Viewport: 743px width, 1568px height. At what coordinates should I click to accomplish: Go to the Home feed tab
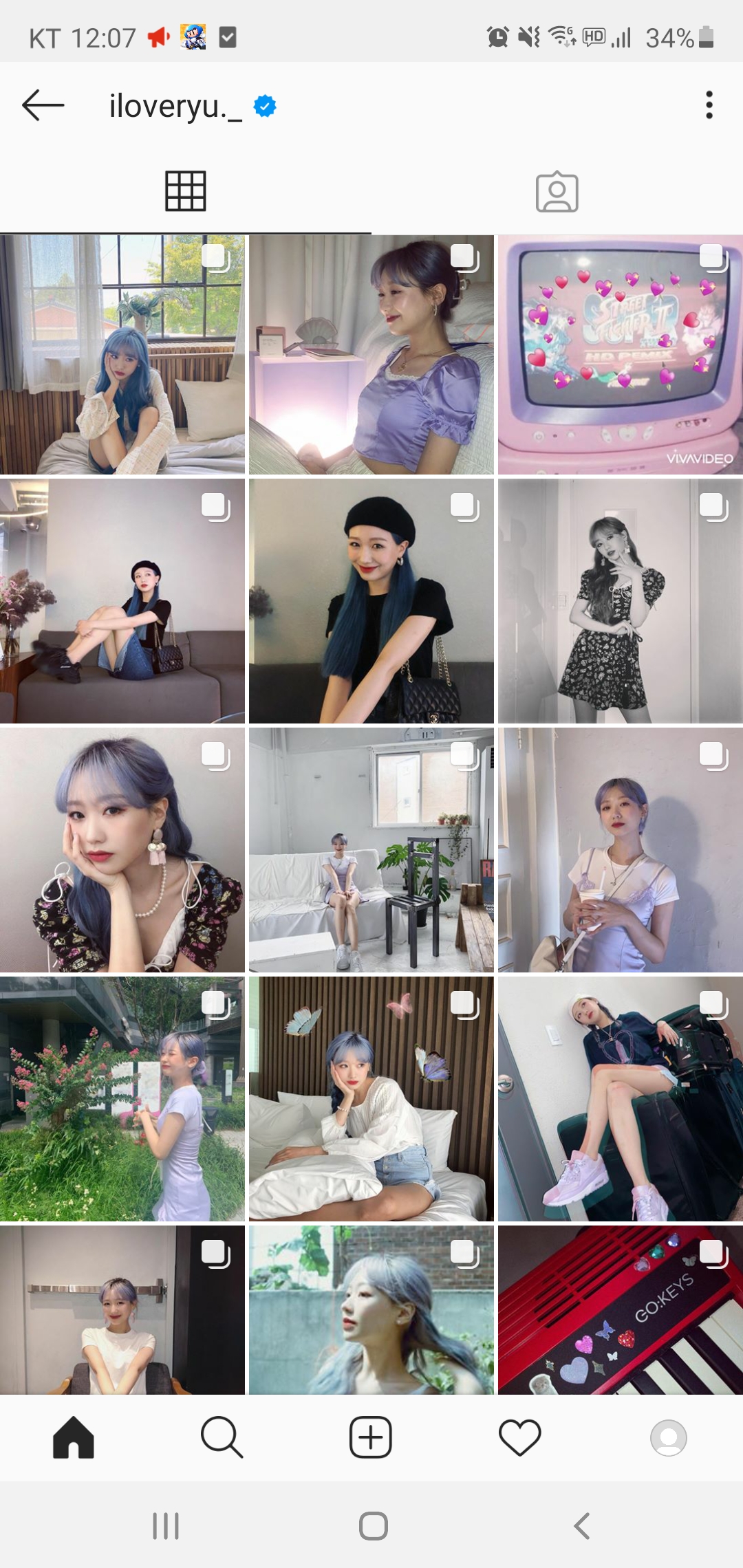point(74,1437)
